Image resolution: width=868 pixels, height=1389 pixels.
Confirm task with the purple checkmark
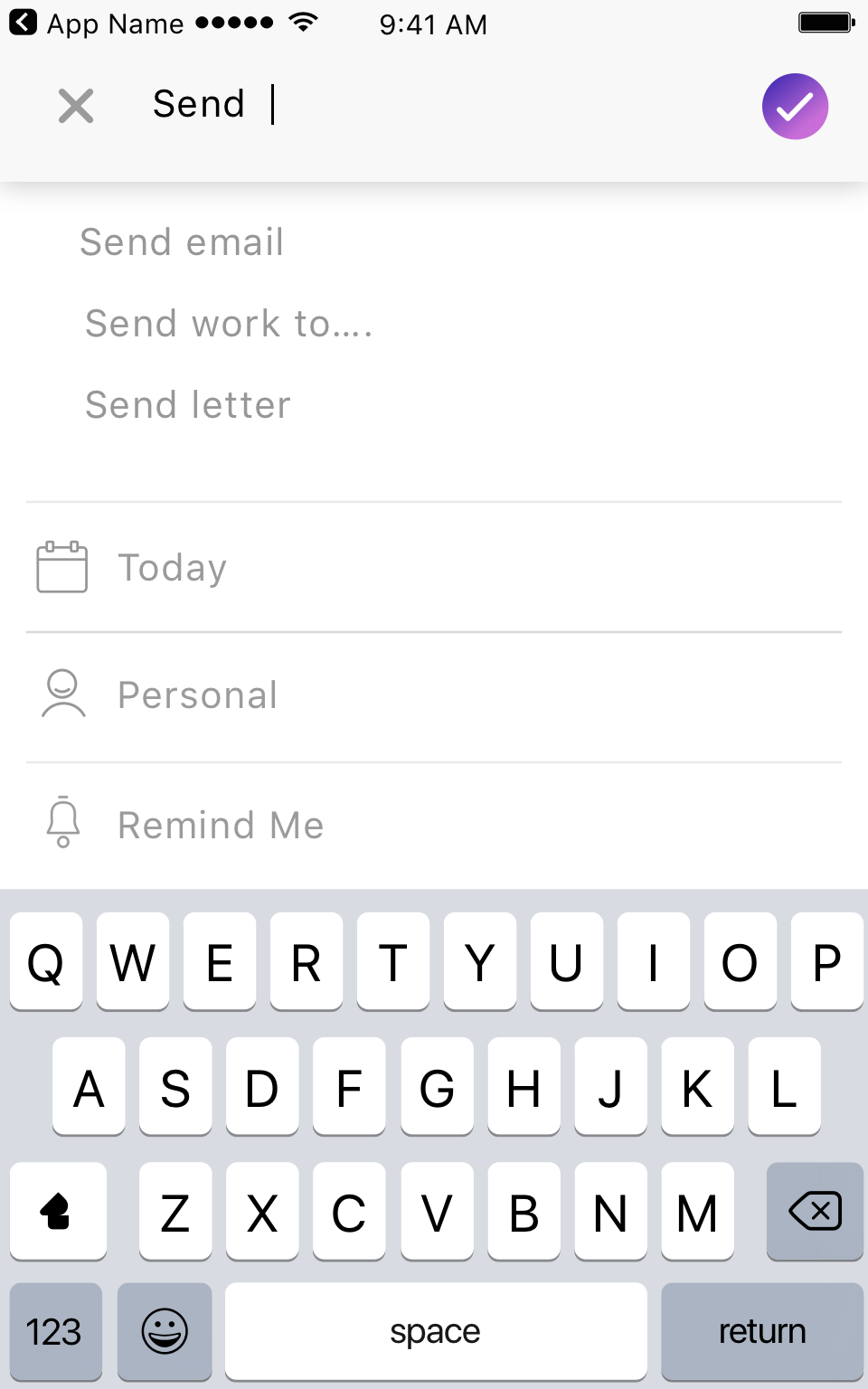click(x=795, y=107)
